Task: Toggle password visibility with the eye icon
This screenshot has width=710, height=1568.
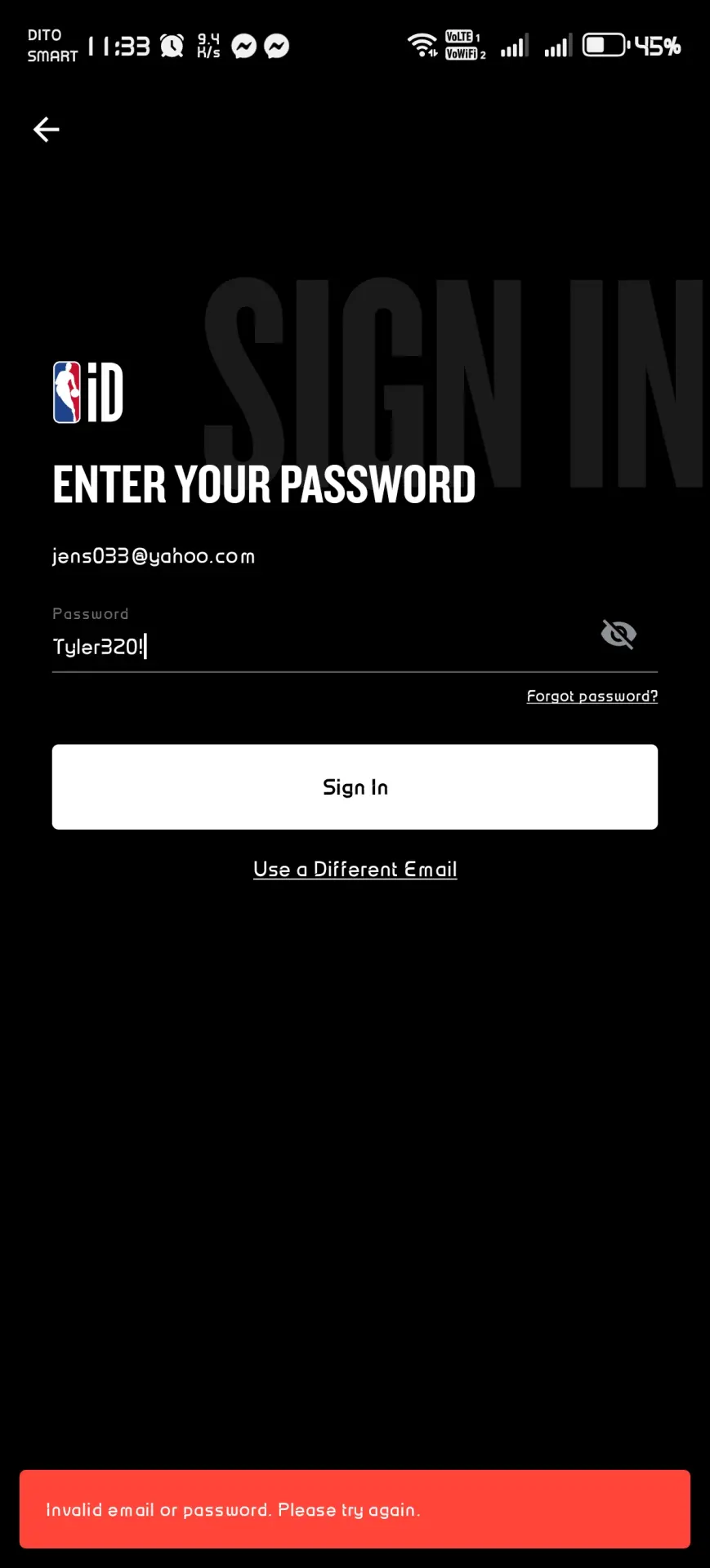Action: click(x=618, y=634)
